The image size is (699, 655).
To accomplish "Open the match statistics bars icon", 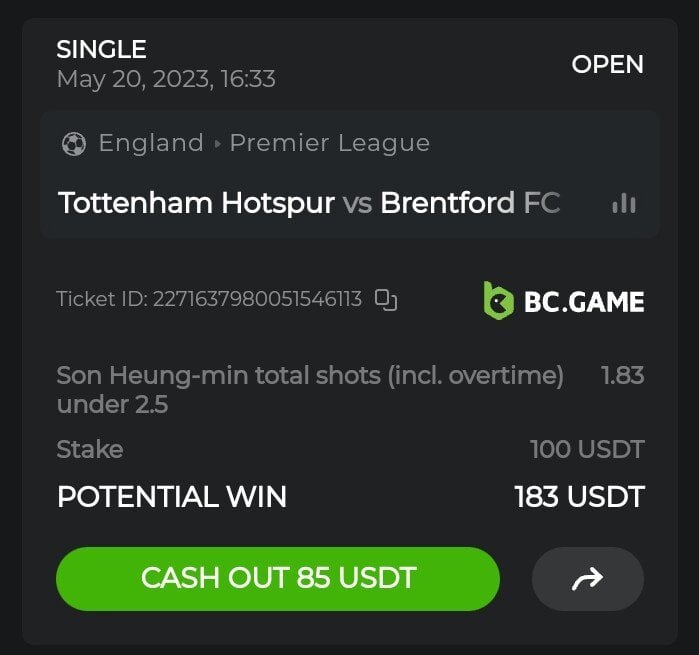I will pyautogui.click(x=623, y=203).
